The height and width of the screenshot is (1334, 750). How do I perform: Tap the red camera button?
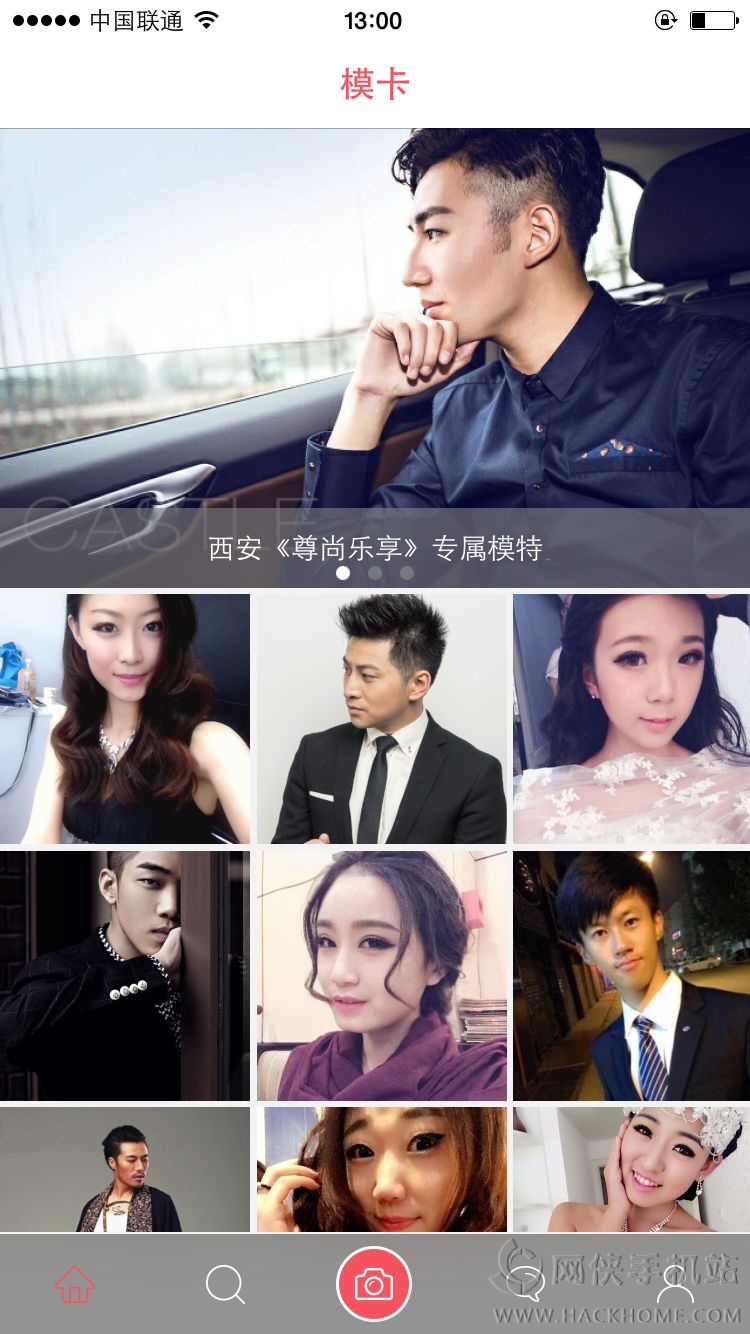(x=374, y=1283)
